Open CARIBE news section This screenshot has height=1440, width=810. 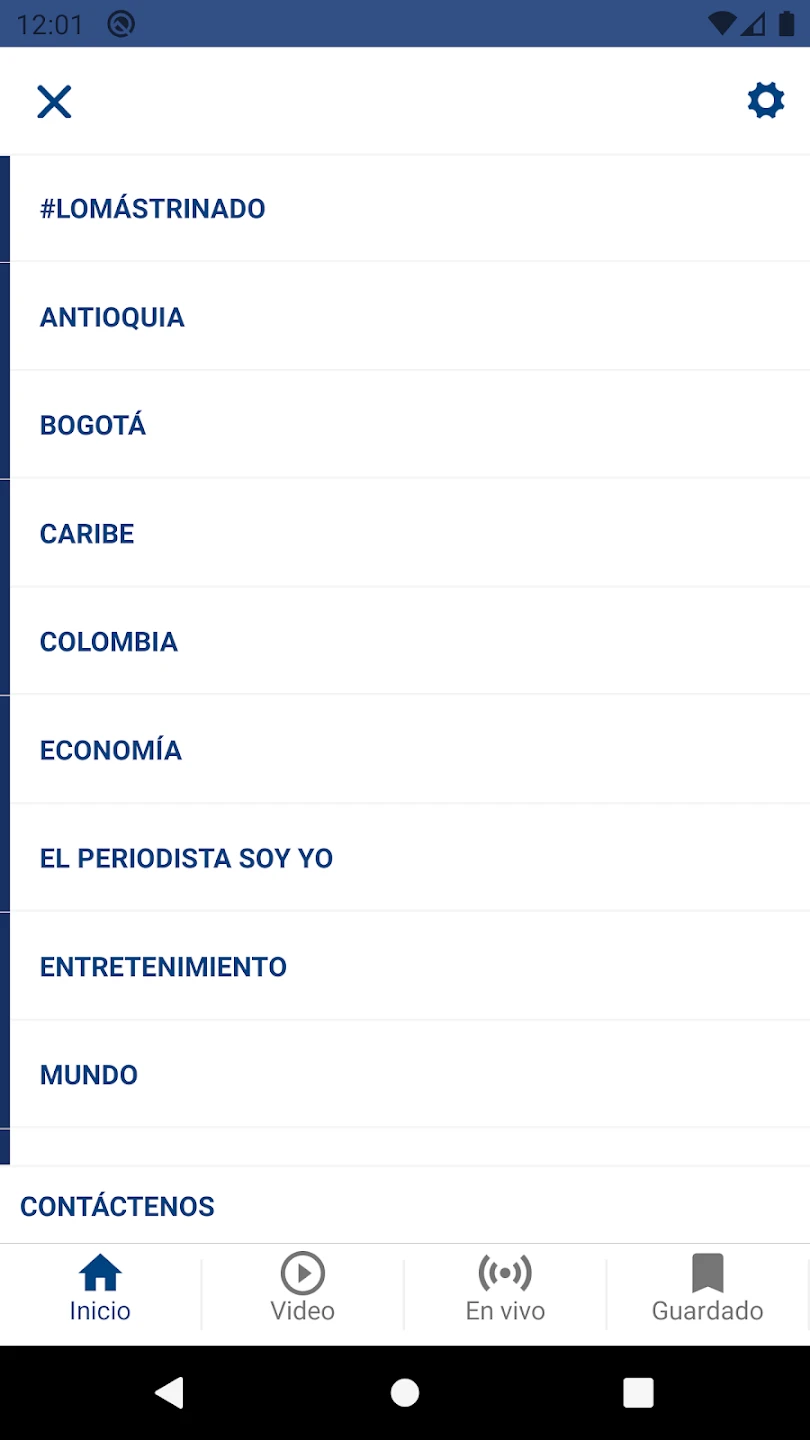pyautogui.click(x=87, y=534)
